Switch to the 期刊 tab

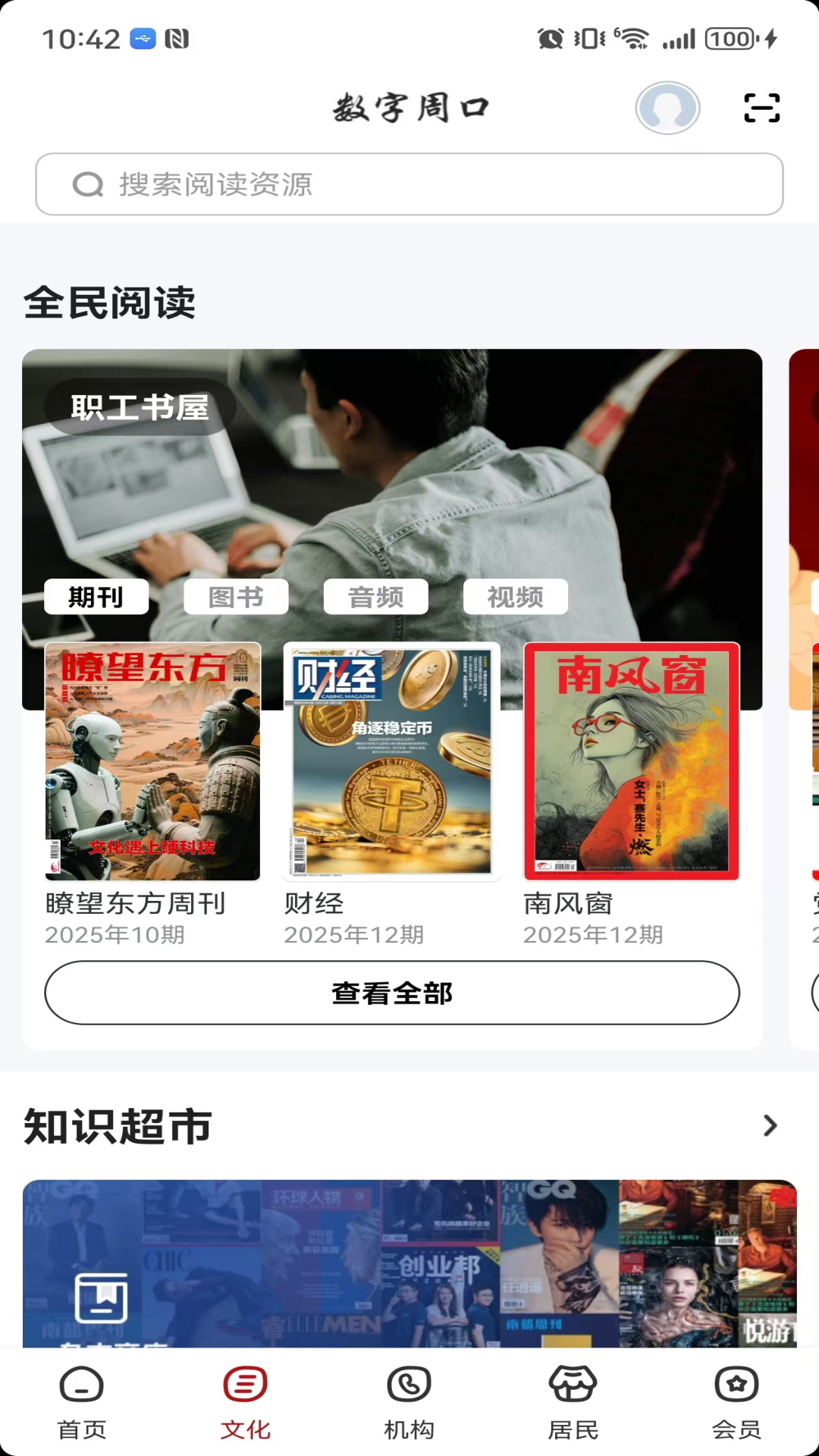(x=96, y=597)
